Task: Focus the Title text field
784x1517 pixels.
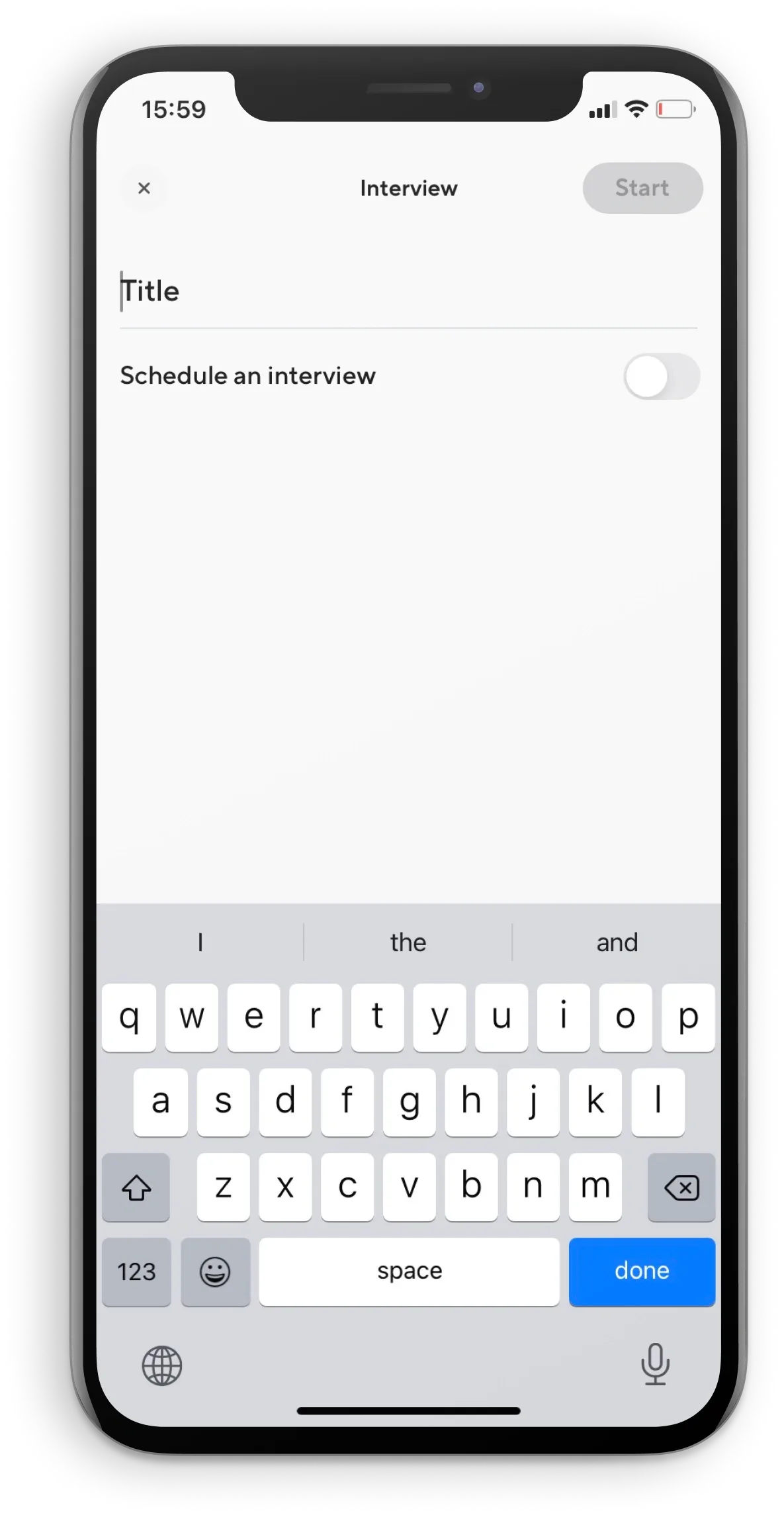Action: click(408, 292)
